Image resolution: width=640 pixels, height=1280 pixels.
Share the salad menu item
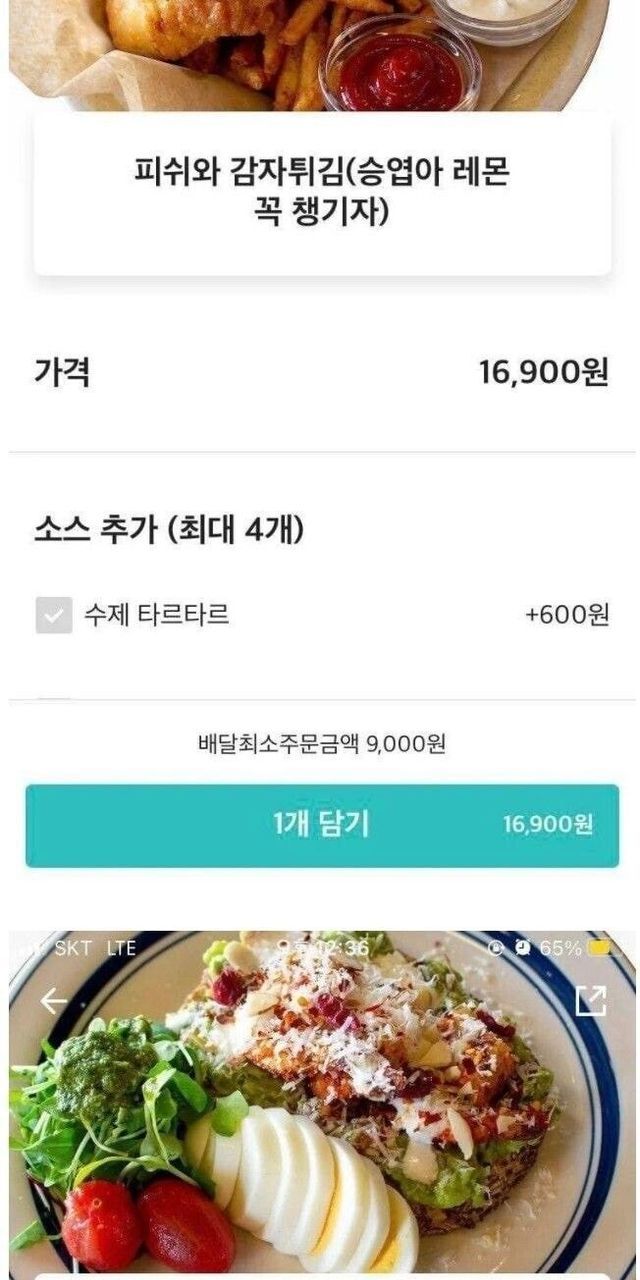(591, 1000)
